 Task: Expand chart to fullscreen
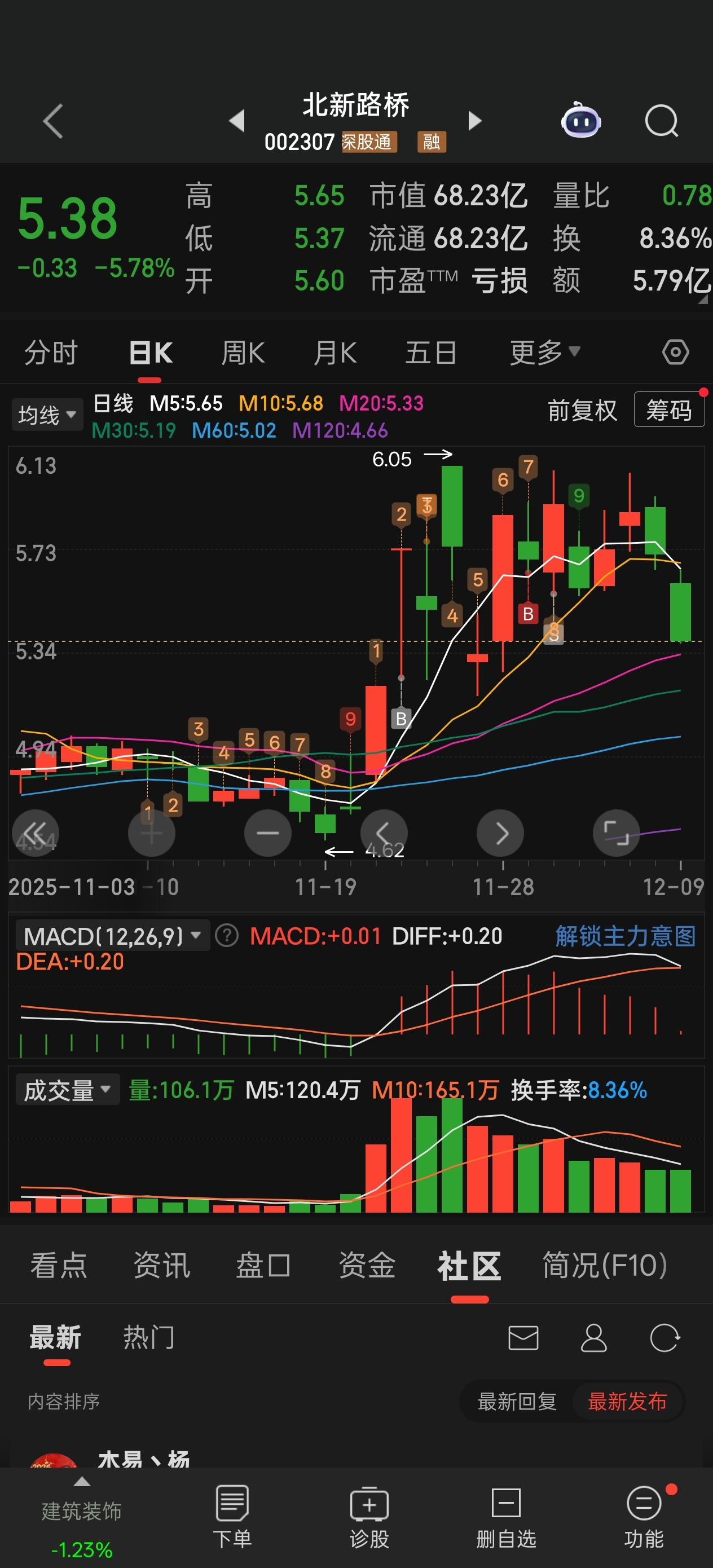click(x=615, y=833)
